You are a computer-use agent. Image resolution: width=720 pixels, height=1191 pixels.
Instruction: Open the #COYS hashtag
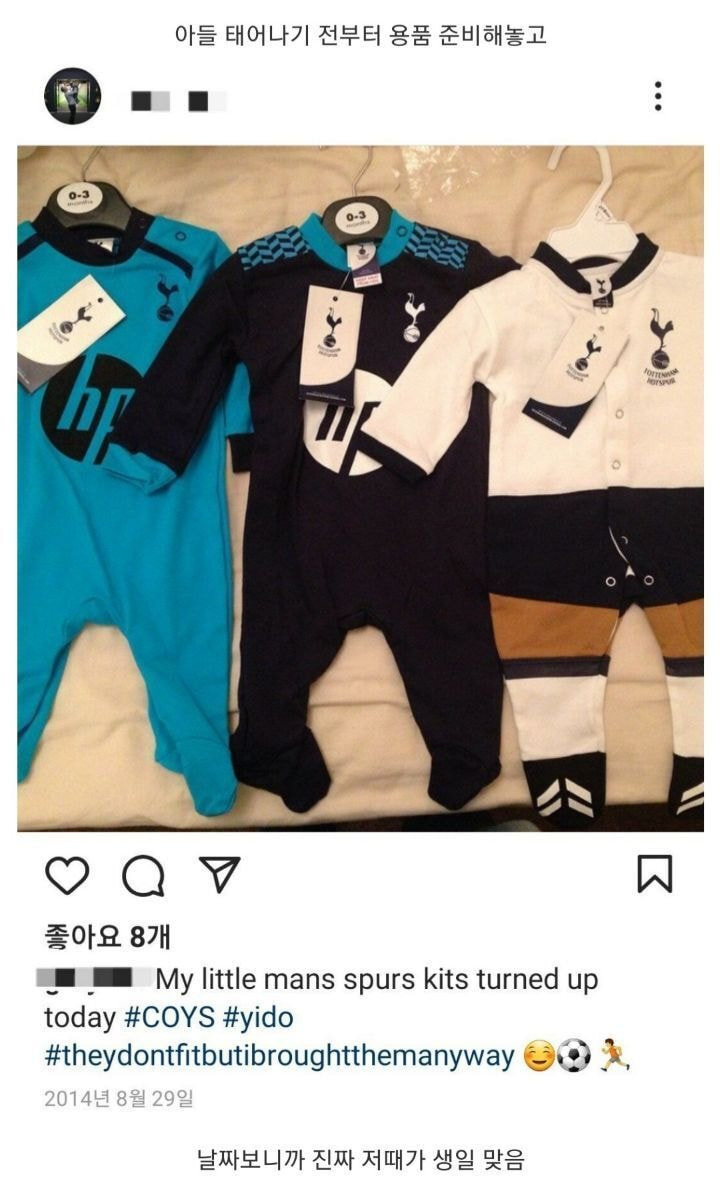click(169, 1018)
